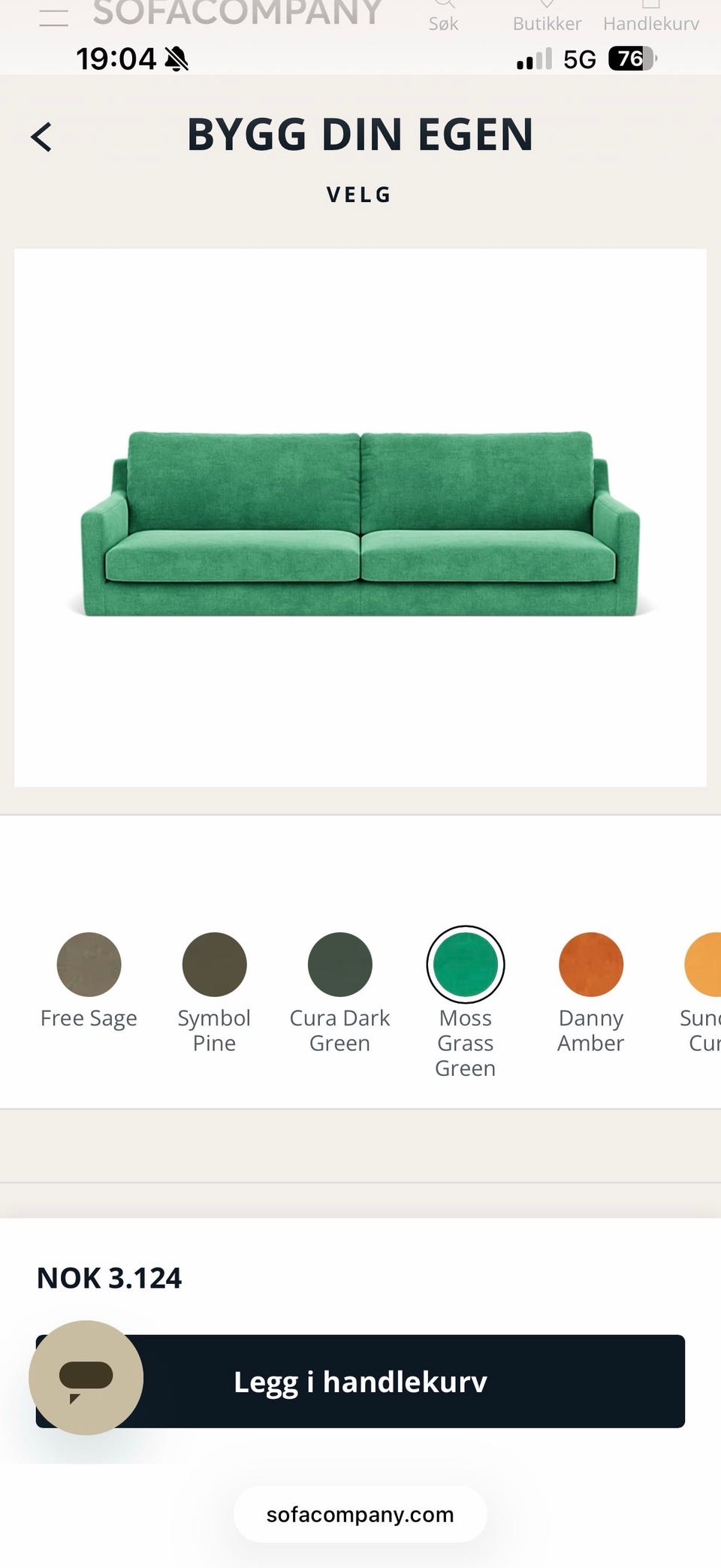Go back with the arrow icon
Viewport: 721px width, 1568px height.
click(41, 137)
